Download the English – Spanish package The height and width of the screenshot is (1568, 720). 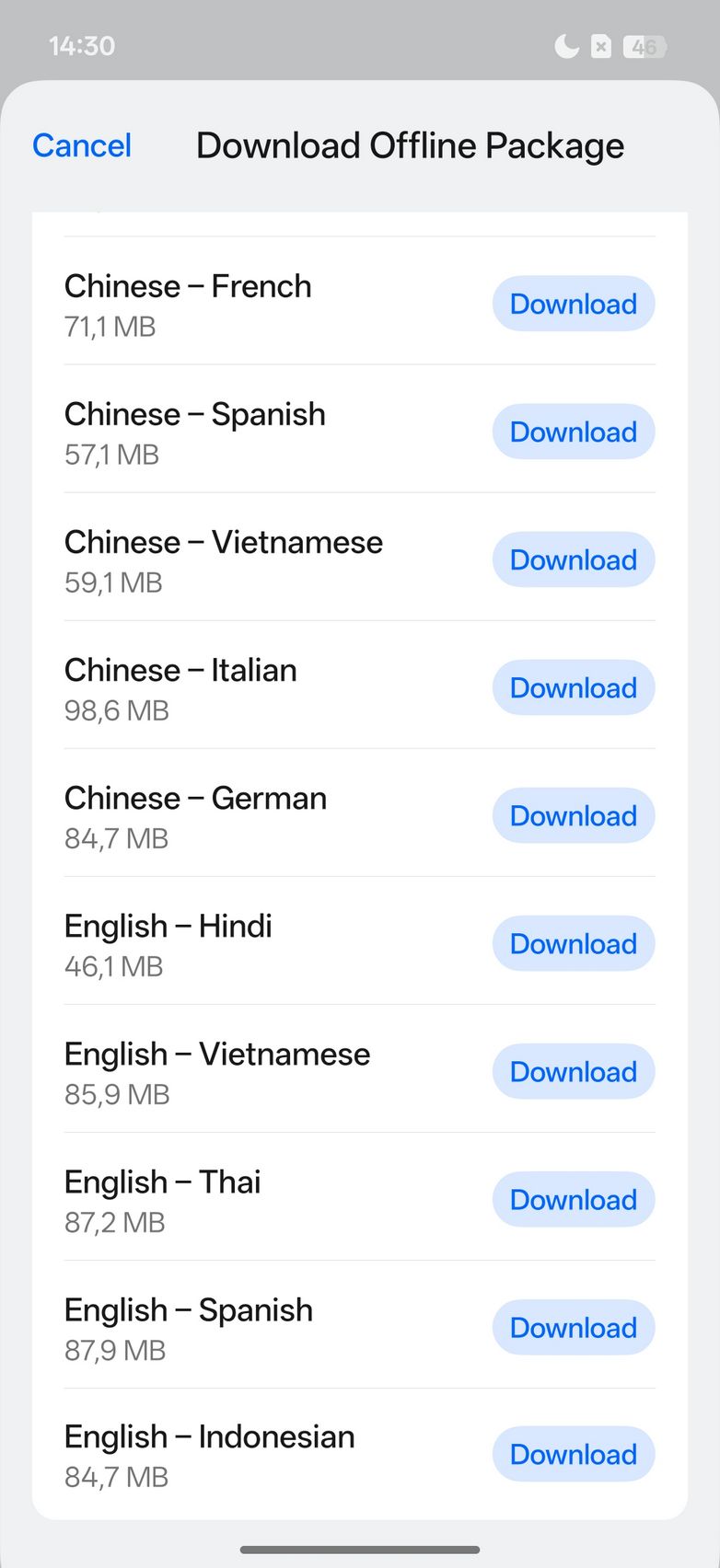coord(573,1327)
